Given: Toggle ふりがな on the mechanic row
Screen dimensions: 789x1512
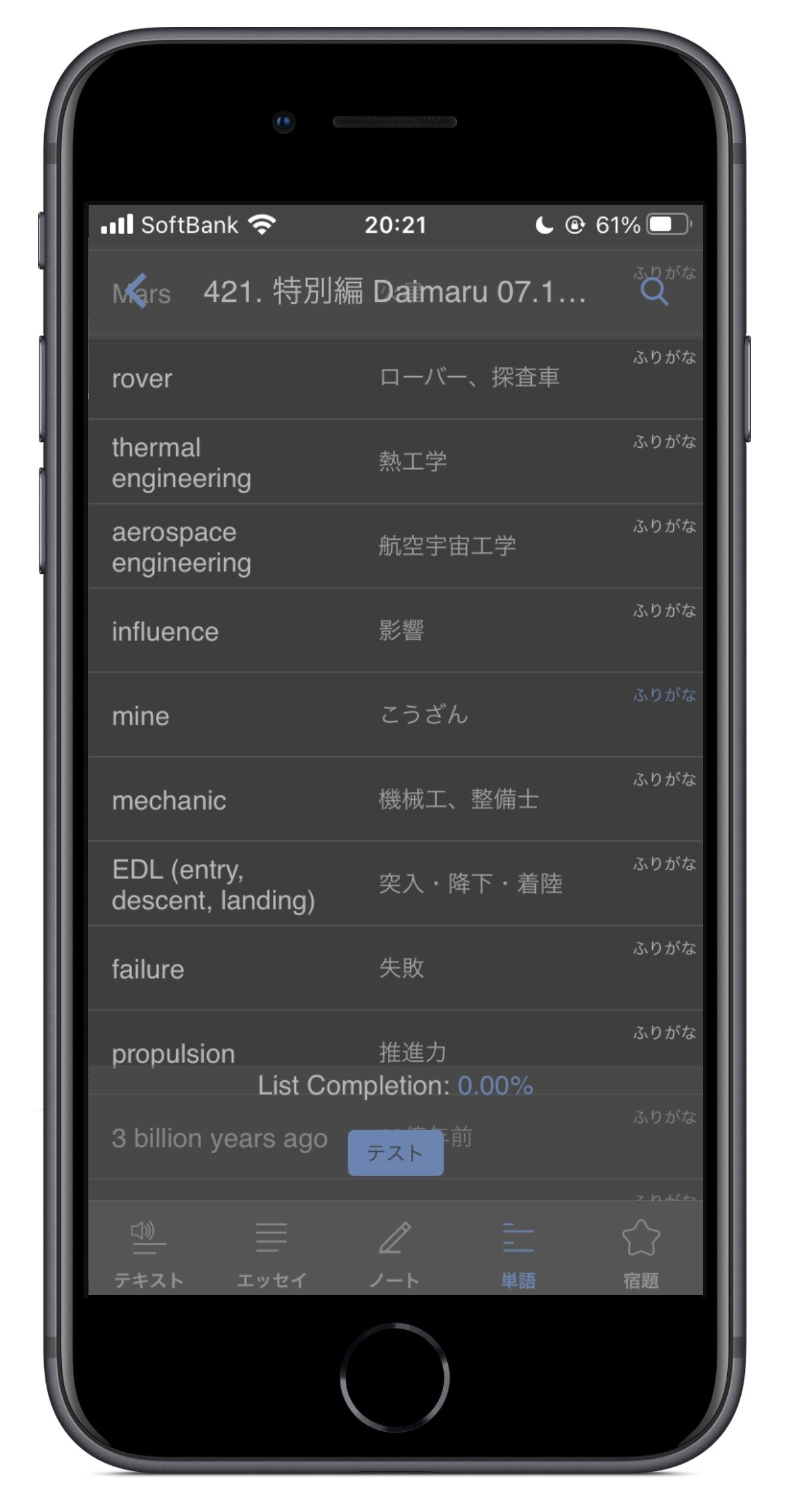Looking at the screenshot, I should [665, 780].
